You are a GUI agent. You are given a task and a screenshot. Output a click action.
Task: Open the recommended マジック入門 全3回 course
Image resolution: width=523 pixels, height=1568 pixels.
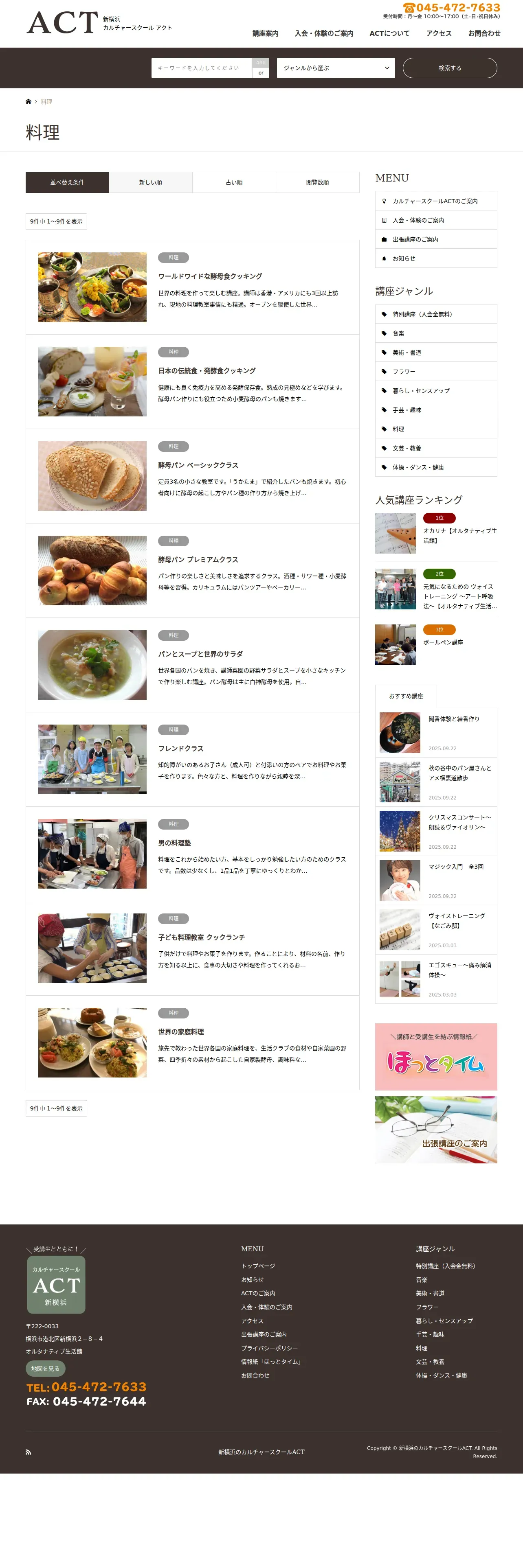[x=455, y=867]
